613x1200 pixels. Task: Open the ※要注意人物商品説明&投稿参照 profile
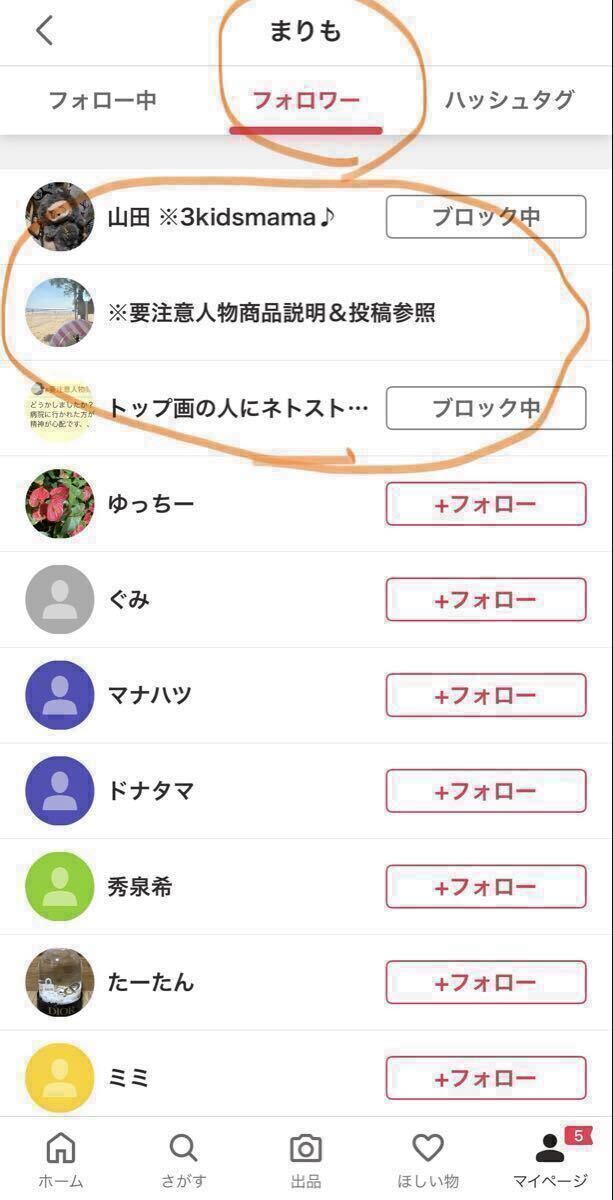point(271,313)
